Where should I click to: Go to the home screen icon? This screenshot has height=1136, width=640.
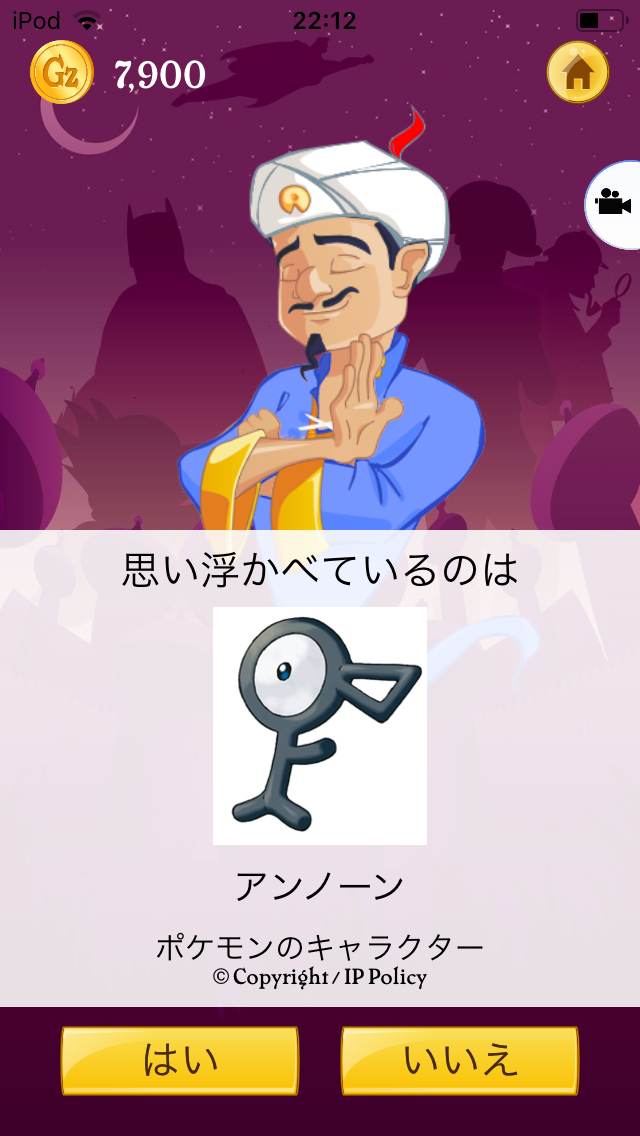pos(577,72)
